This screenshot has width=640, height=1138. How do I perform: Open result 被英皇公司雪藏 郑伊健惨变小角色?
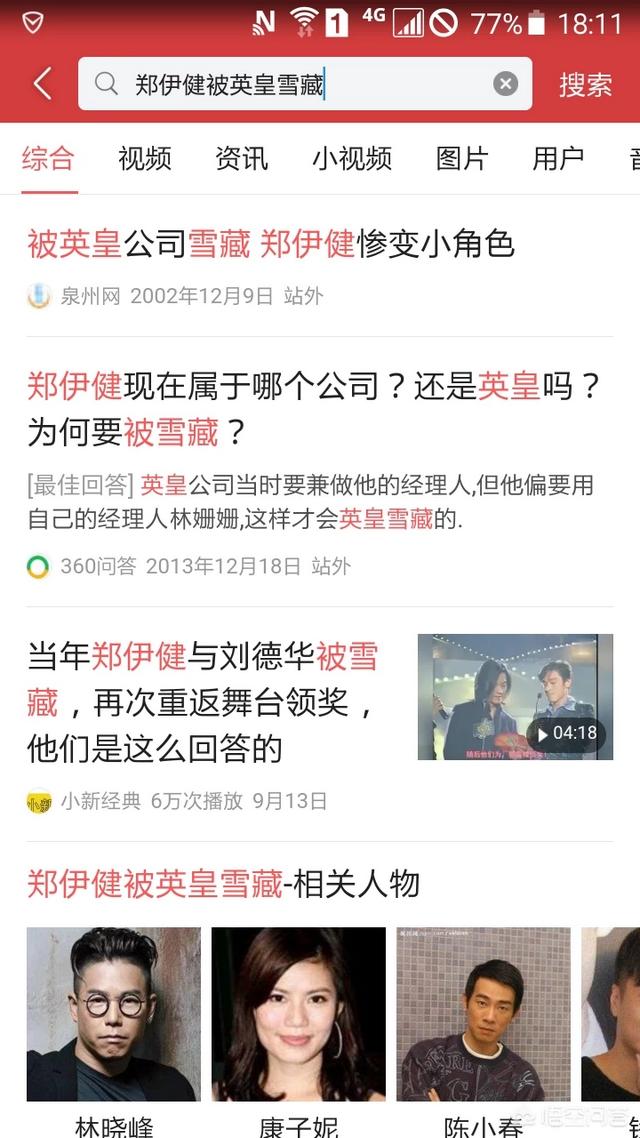(x=270, y=244)
